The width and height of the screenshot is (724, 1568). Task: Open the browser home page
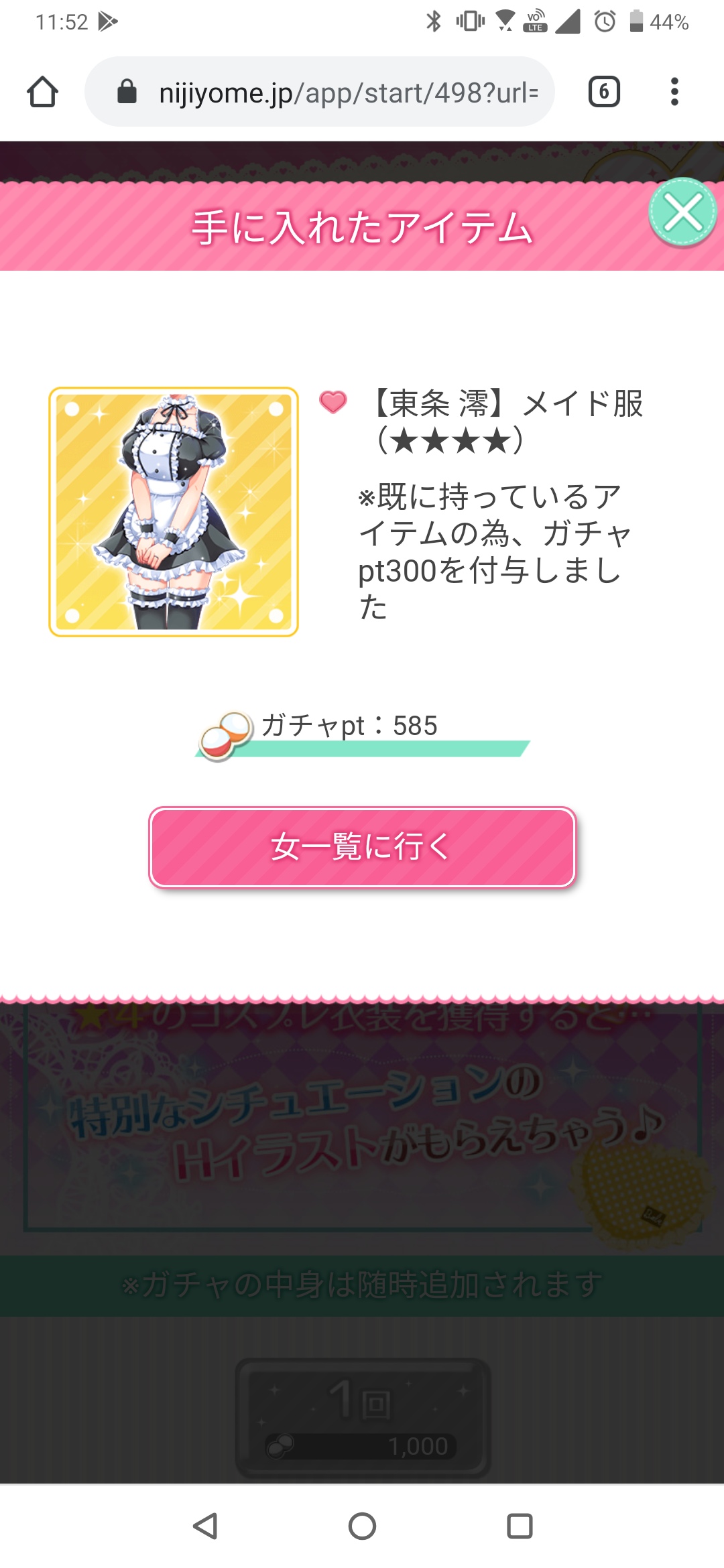coord(42,92)
